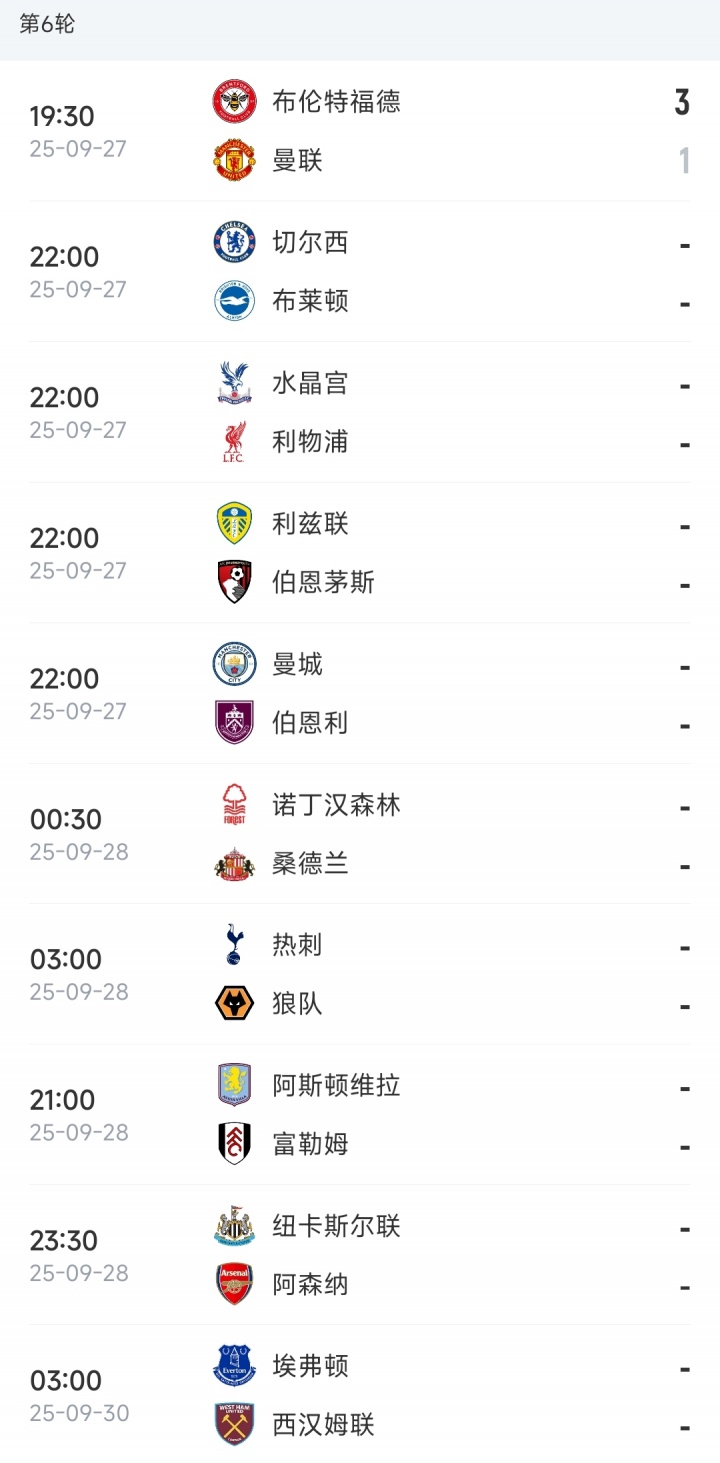Image resolution: width=720 pixels, height=1463 pixels.
Task: Open the 水晶宫 vs 利物浦 match
Action: pyautogui.click(x=360, y=413)
